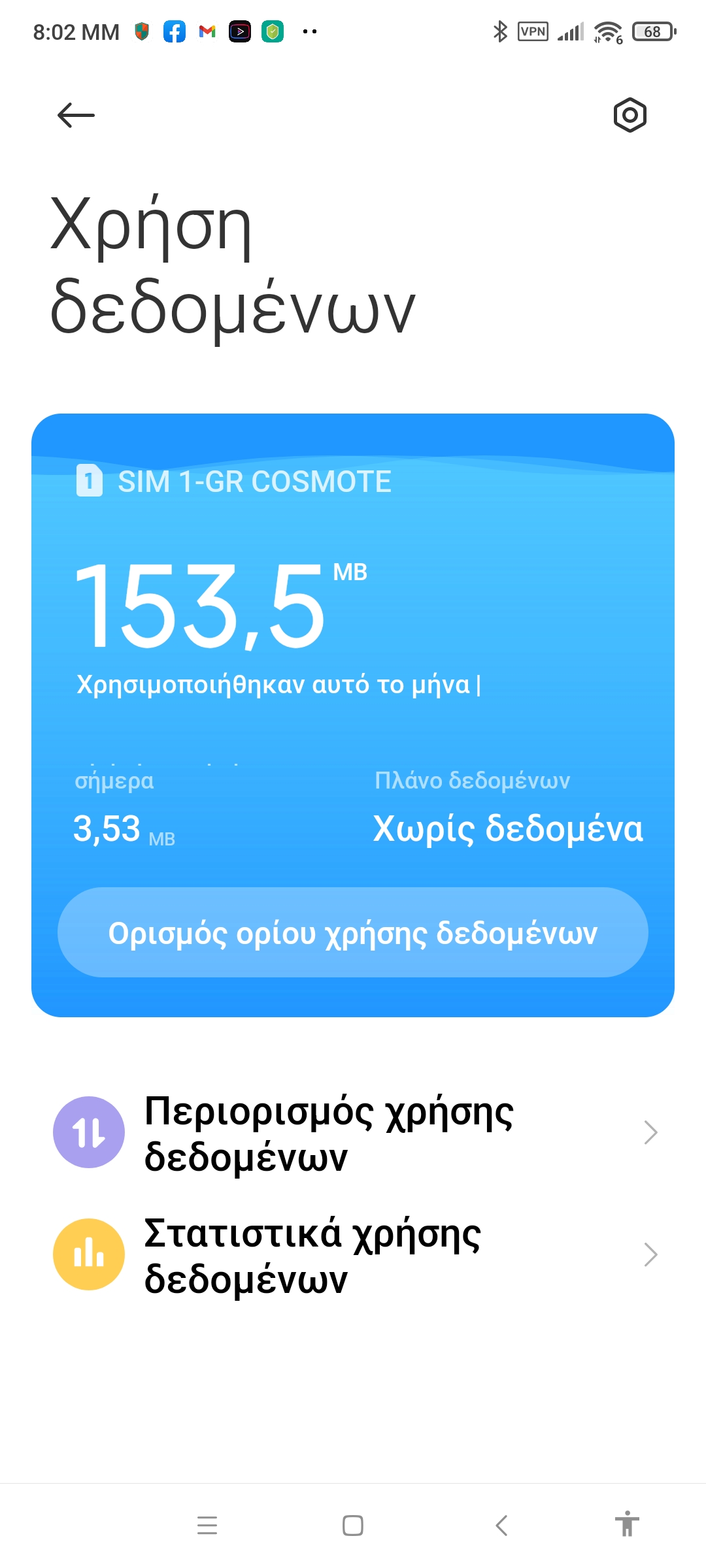
Task: Go back using the top arrow
Action: [76, 116]
